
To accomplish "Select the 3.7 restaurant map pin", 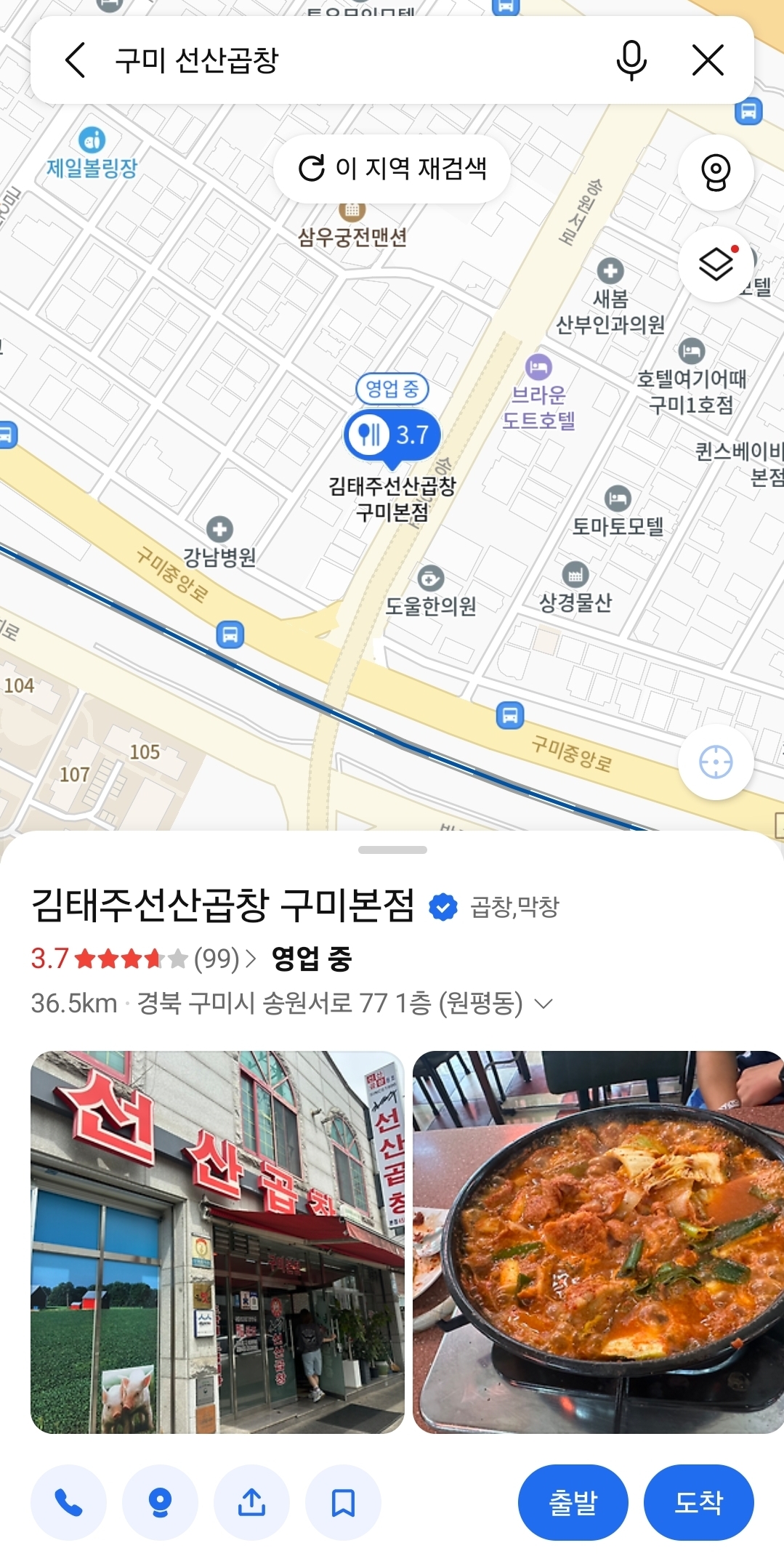I will (392, 435).
